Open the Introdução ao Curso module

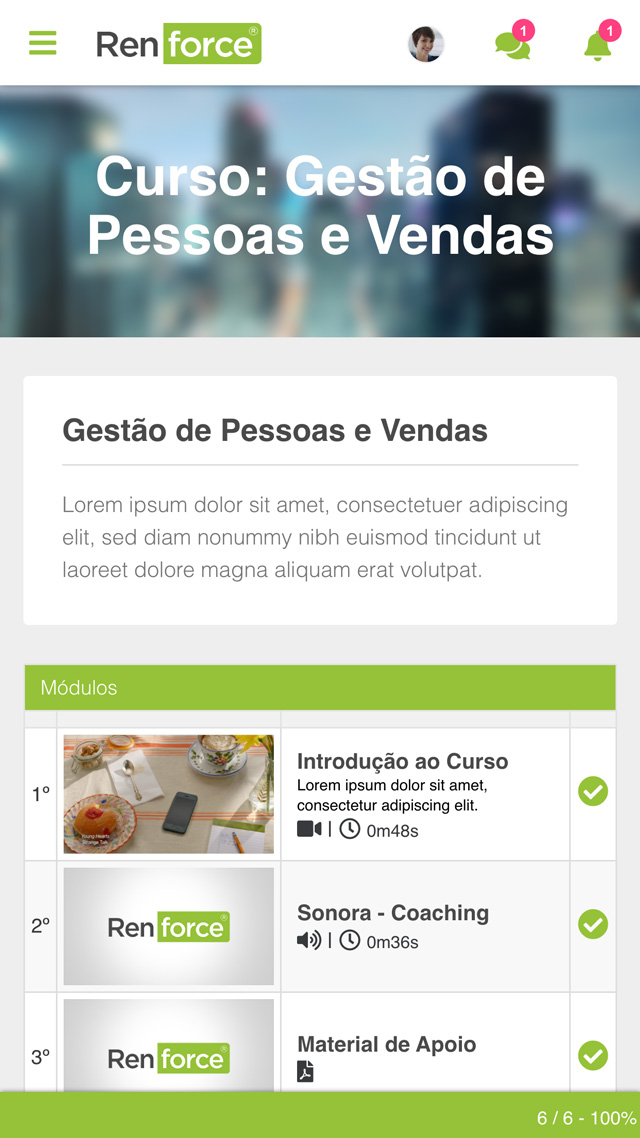(402, 762)
